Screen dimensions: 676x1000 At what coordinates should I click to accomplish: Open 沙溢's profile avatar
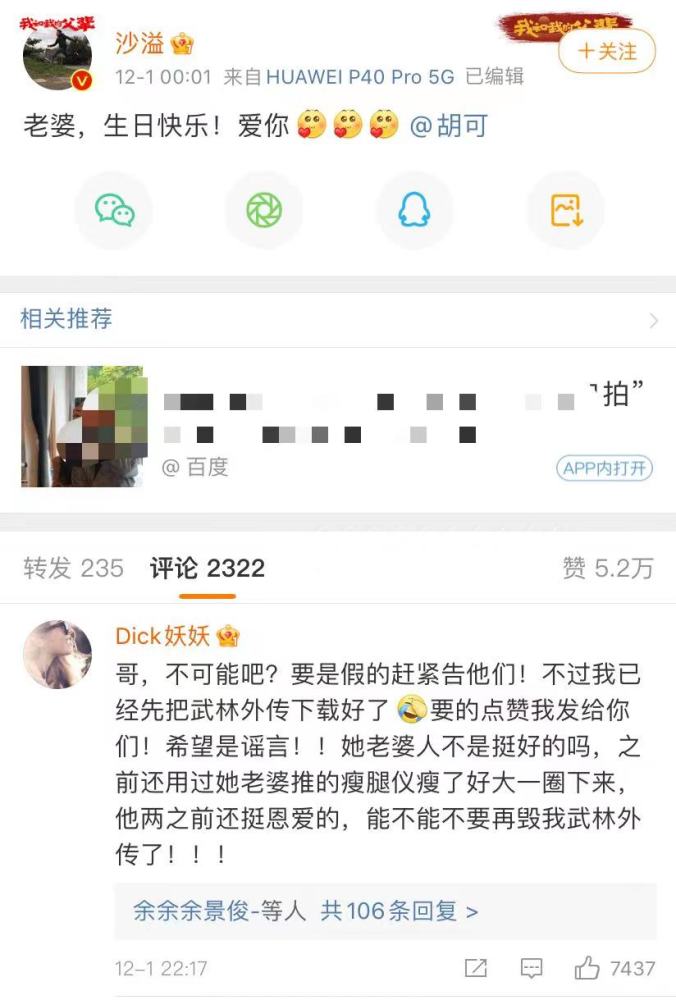click(x=57, y=53)
